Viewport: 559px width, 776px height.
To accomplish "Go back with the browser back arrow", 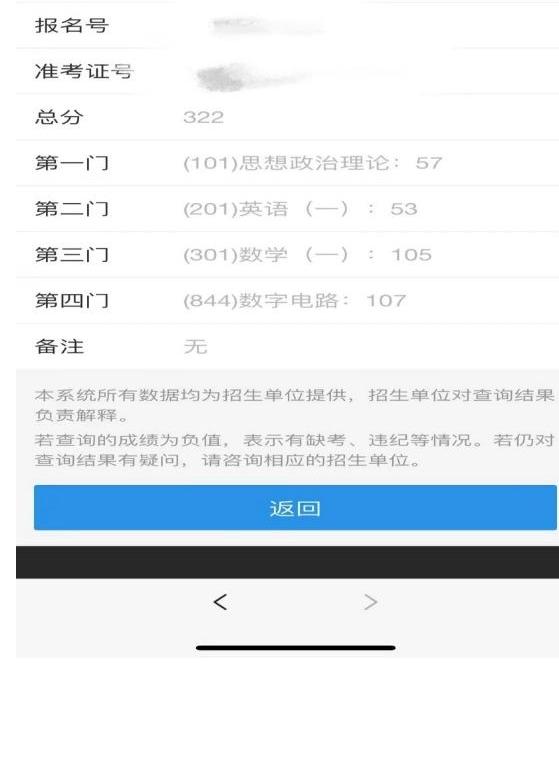I will tap(220, 602).
